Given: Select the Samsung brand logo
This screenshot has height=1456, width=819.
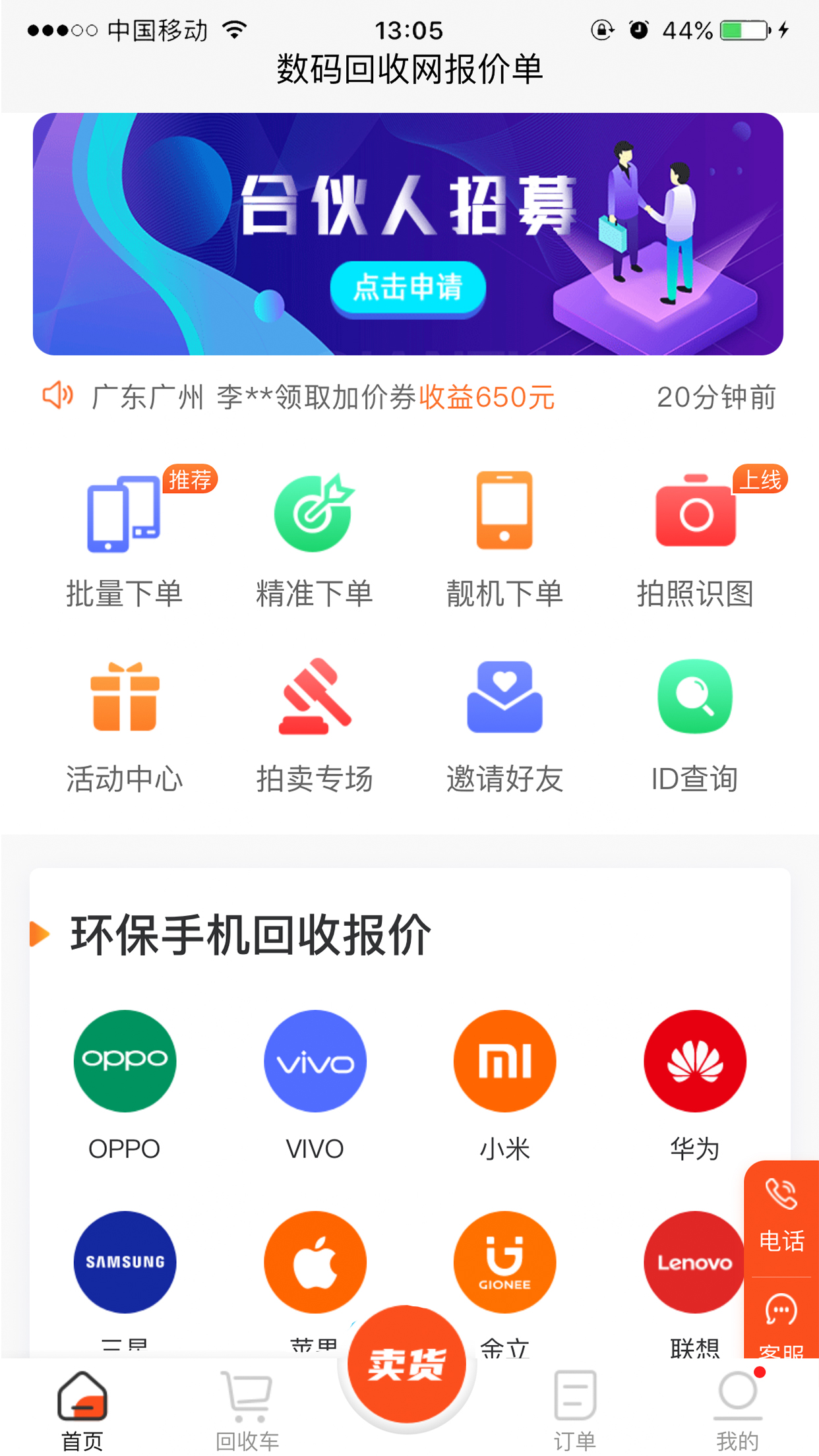Looking at the screenshot, I should point(124,1262).
